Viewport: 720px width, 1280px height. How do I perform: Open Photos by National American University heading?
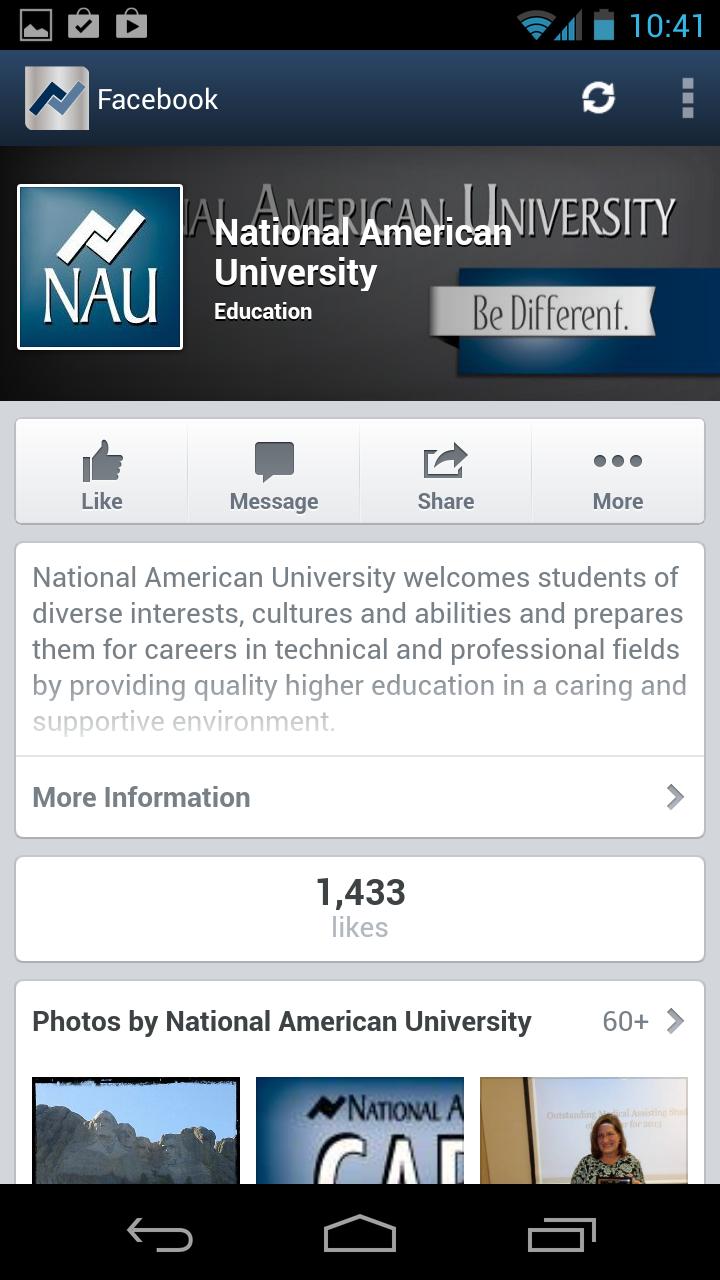[281, 1021]
